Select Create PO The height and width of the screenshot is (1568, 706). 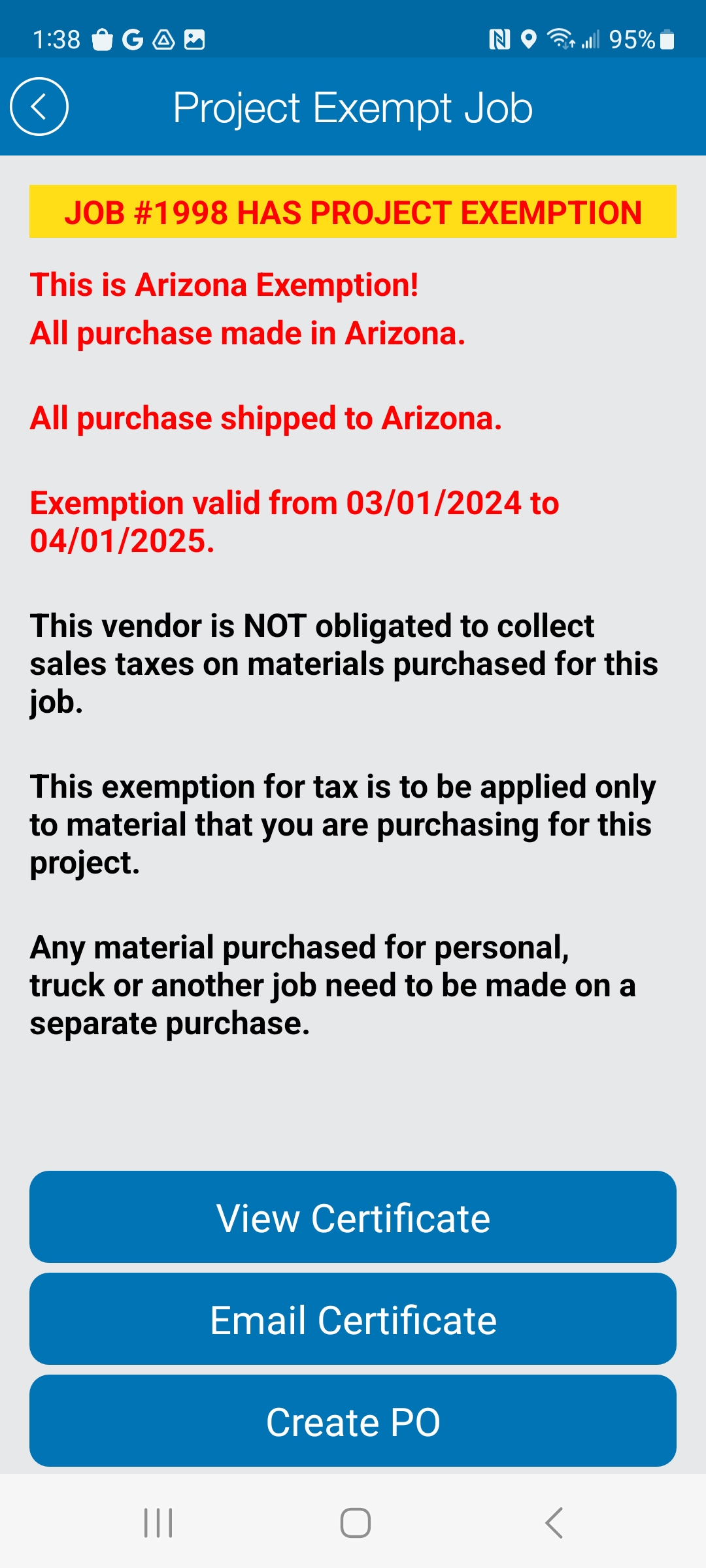pyautogui.click(x=353, y=1421)
